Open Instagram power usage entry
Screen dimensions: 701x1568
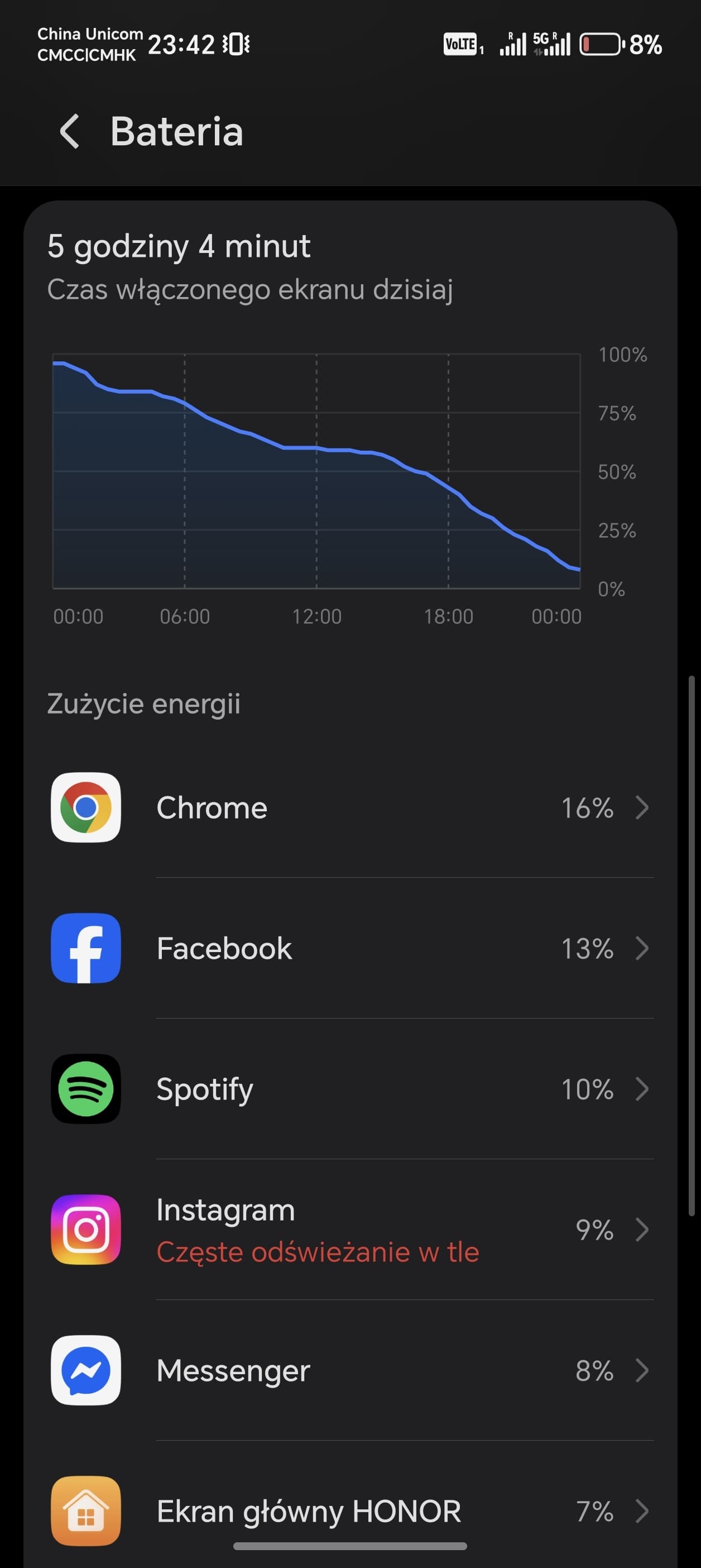350,1230
